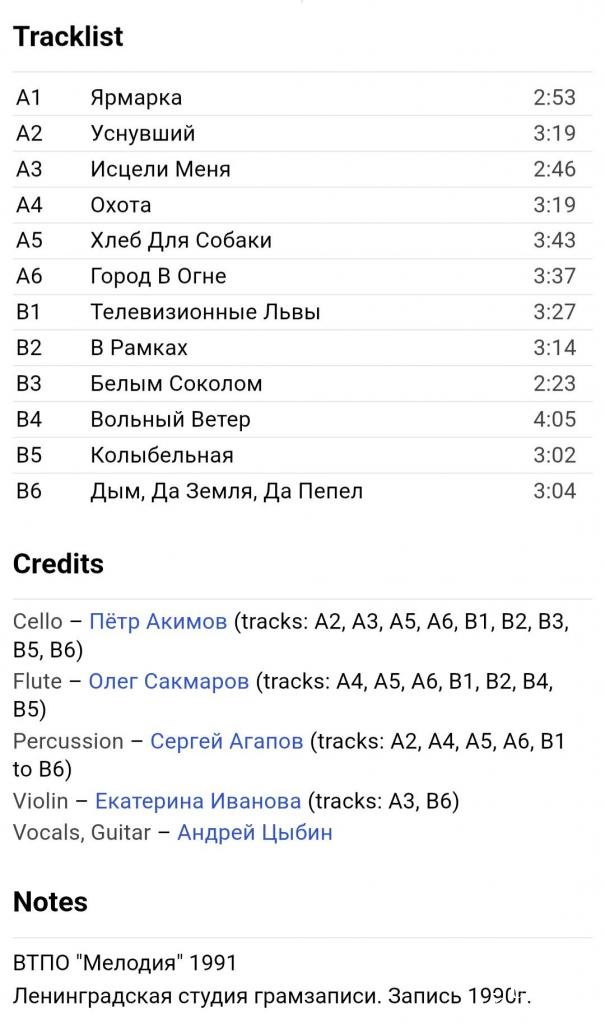Open Олег Сакмаров artist page

pos(169,682)
